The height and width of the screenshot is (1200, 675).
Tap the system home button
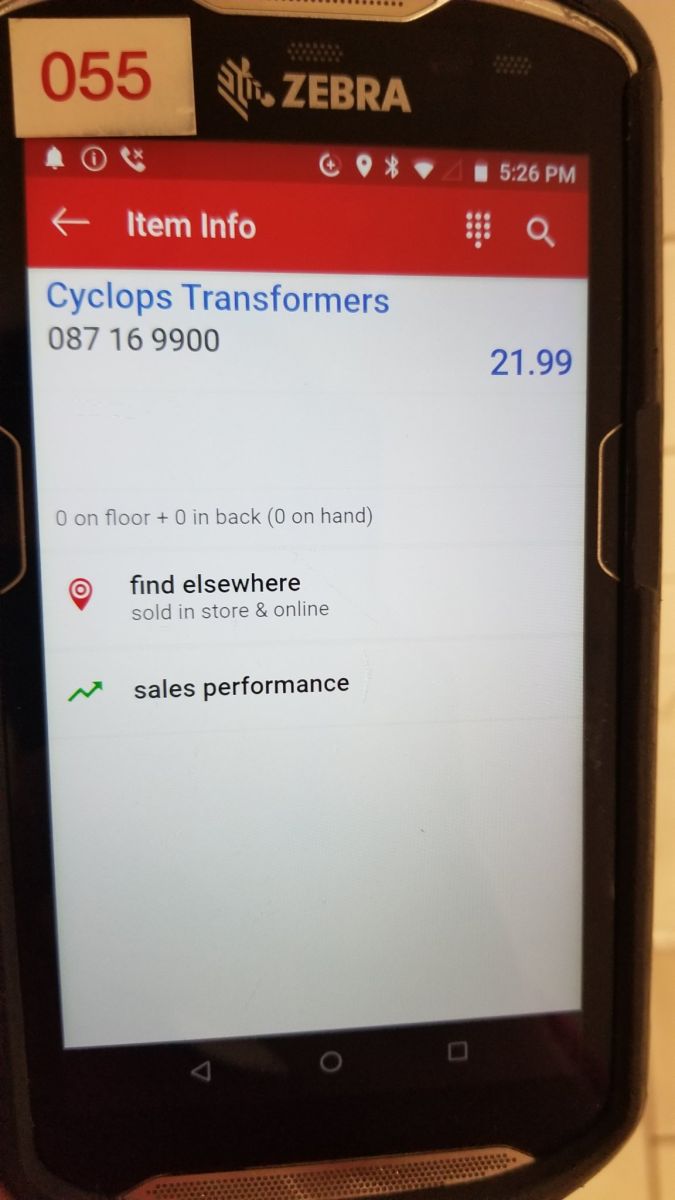click(x=331, y=1062)
